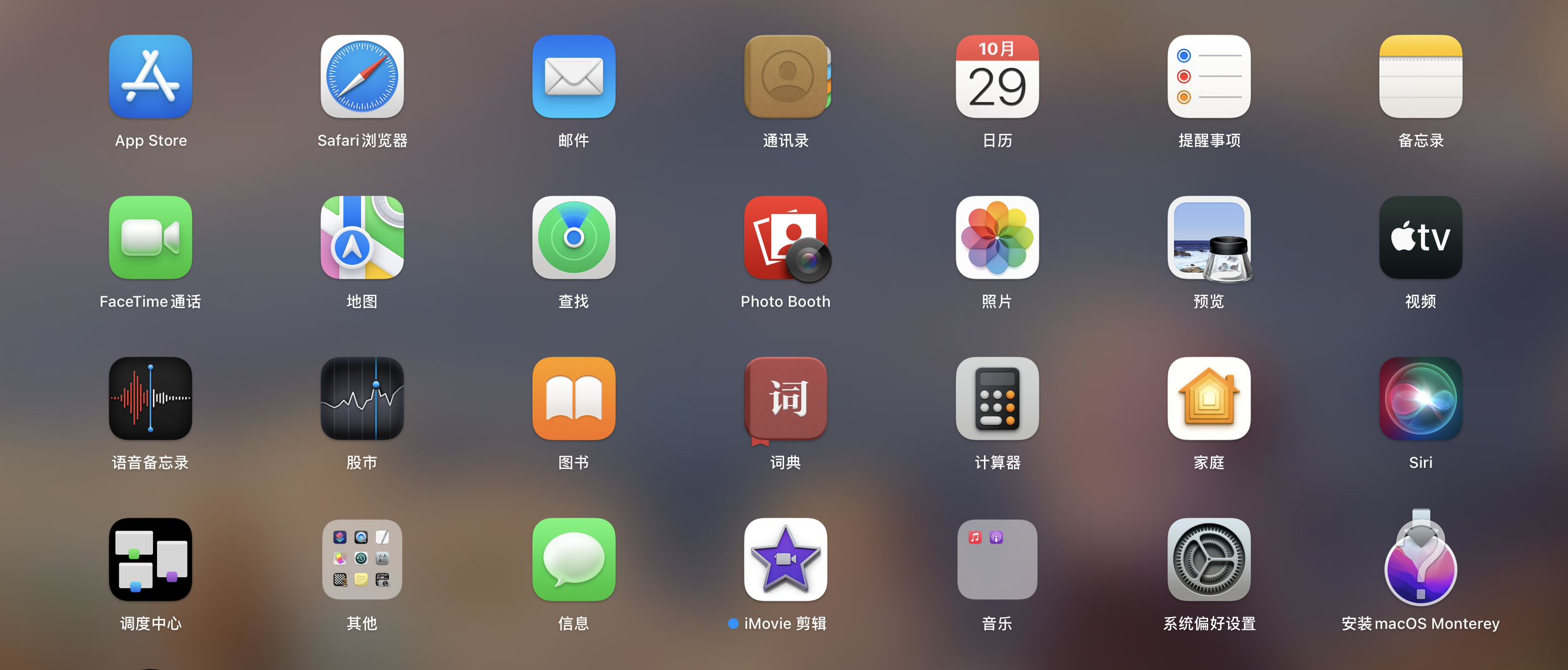
Task: Launch Safari浏览器
Action: [x=362, y=76]
